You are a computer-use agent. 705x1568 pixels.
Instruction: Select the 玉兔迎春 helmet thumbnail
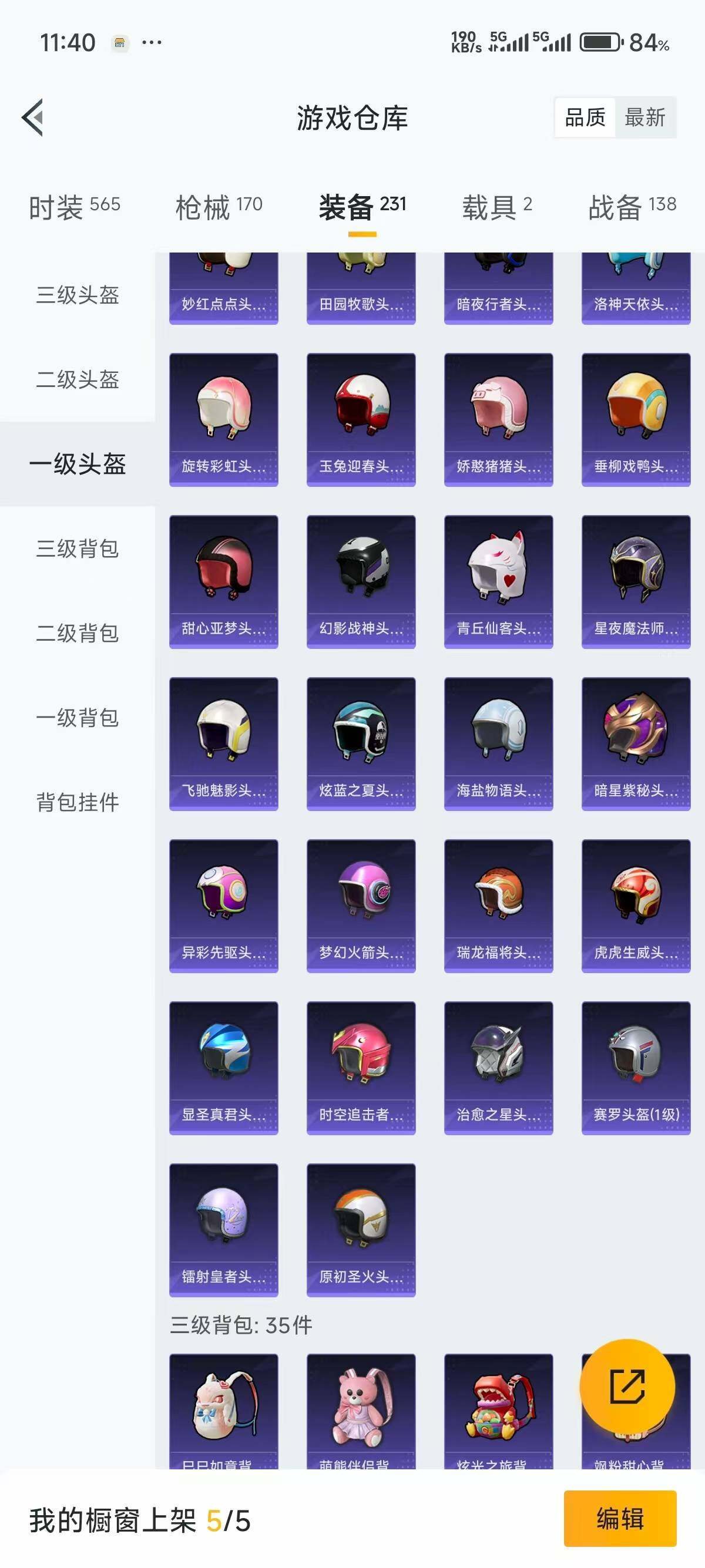click(x=361, y=416)
